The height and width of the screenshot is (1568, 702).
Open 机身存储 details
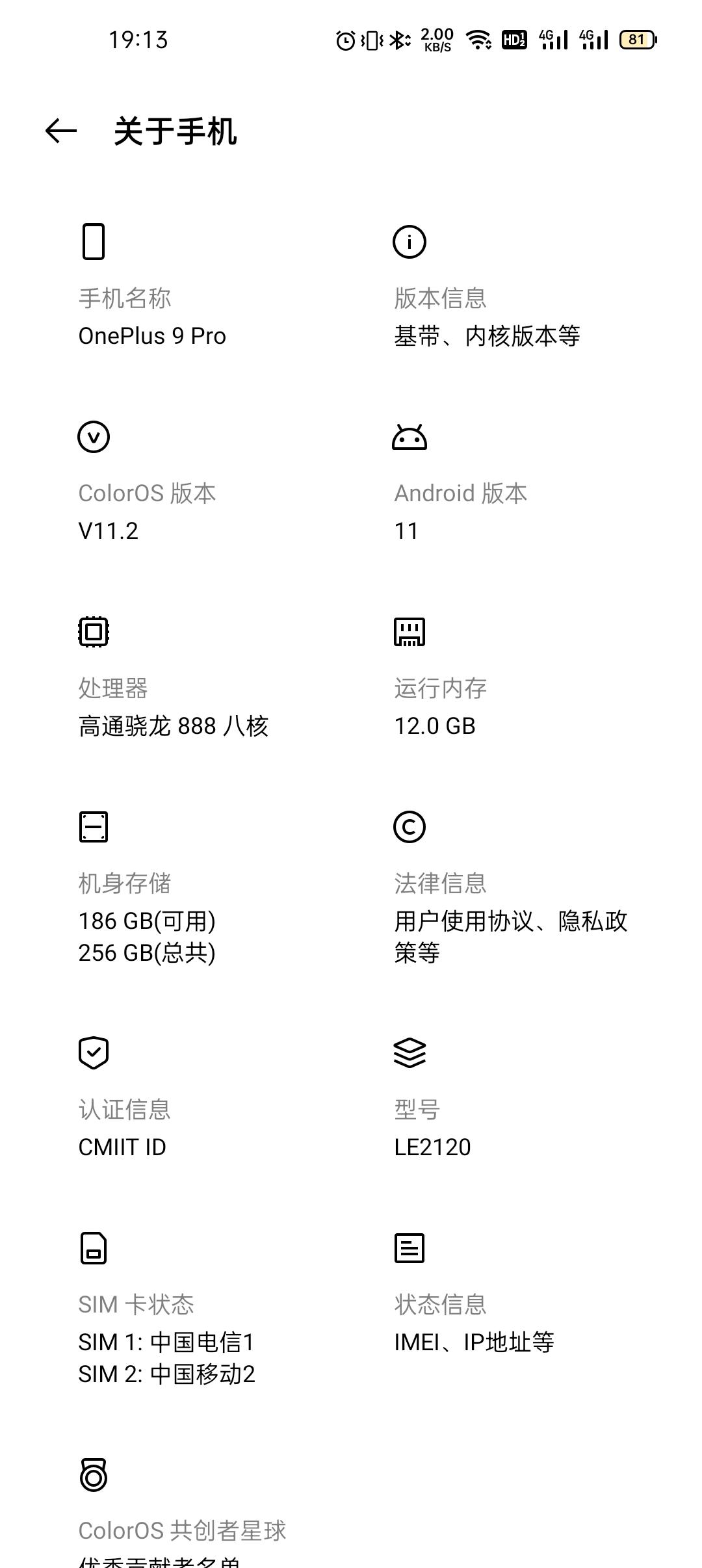tap(195, 888)
